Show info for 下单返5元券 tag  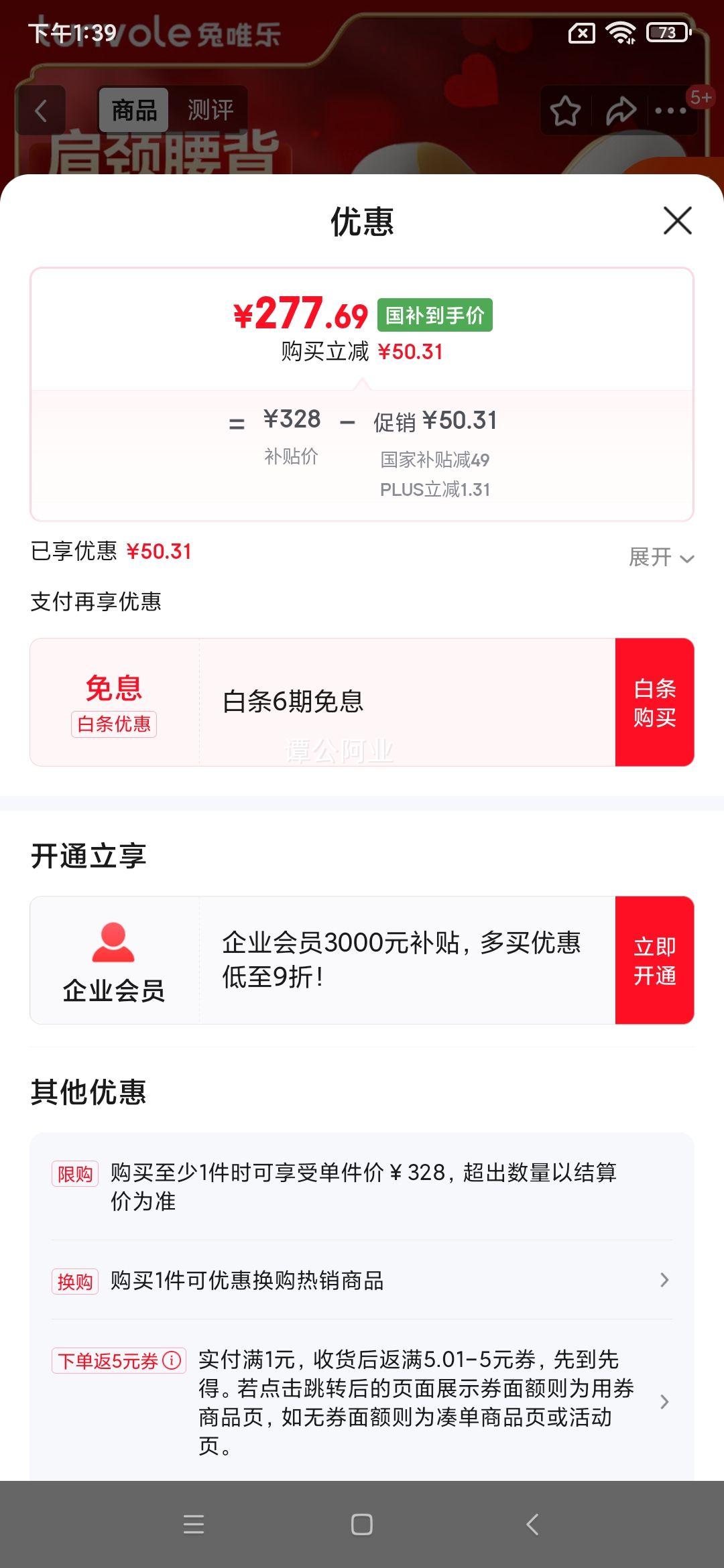tap(172, 1361)
